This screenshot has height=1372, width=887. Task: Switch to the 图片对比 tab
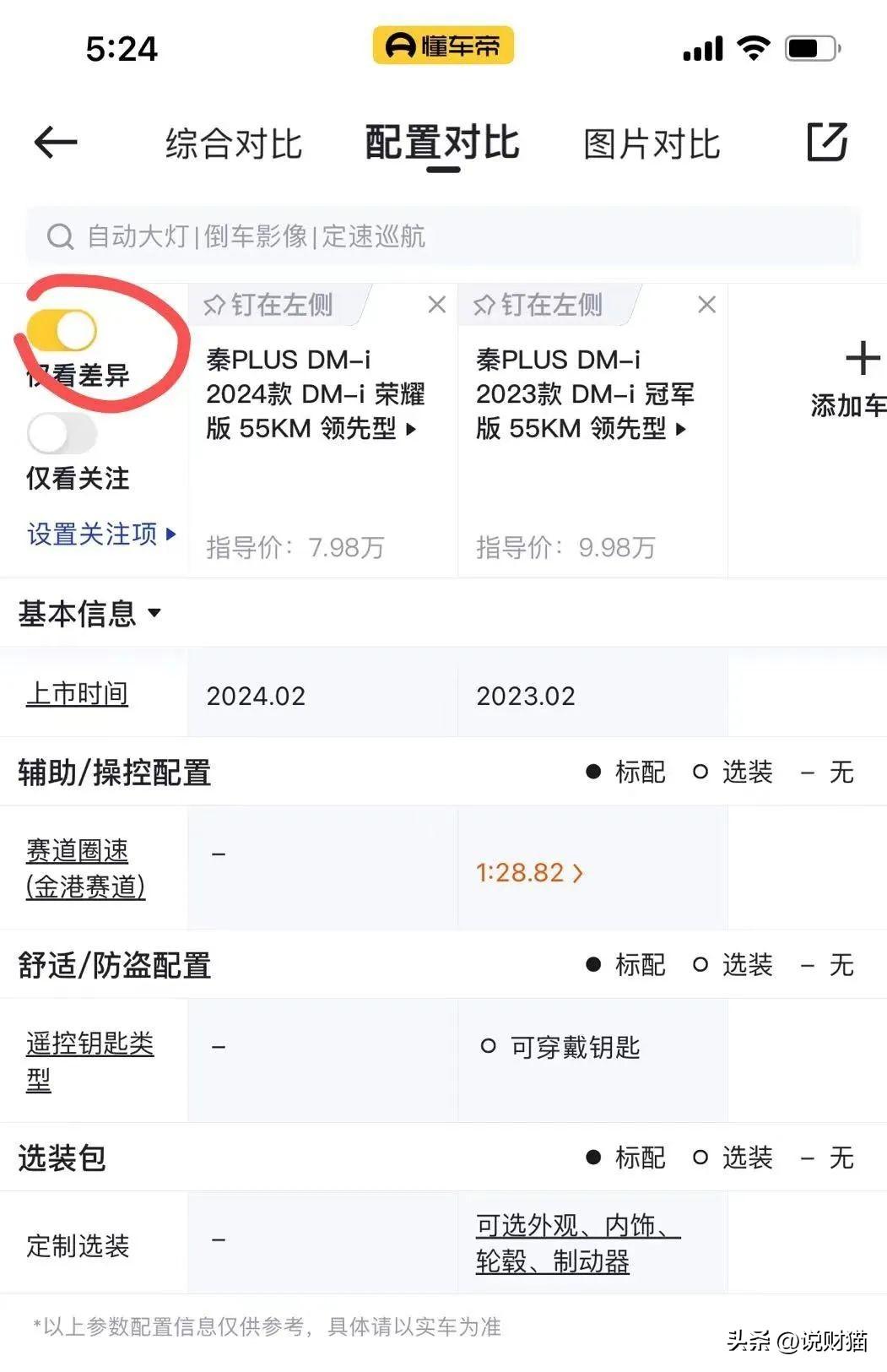pyautogui.click(x=652, y=144)
